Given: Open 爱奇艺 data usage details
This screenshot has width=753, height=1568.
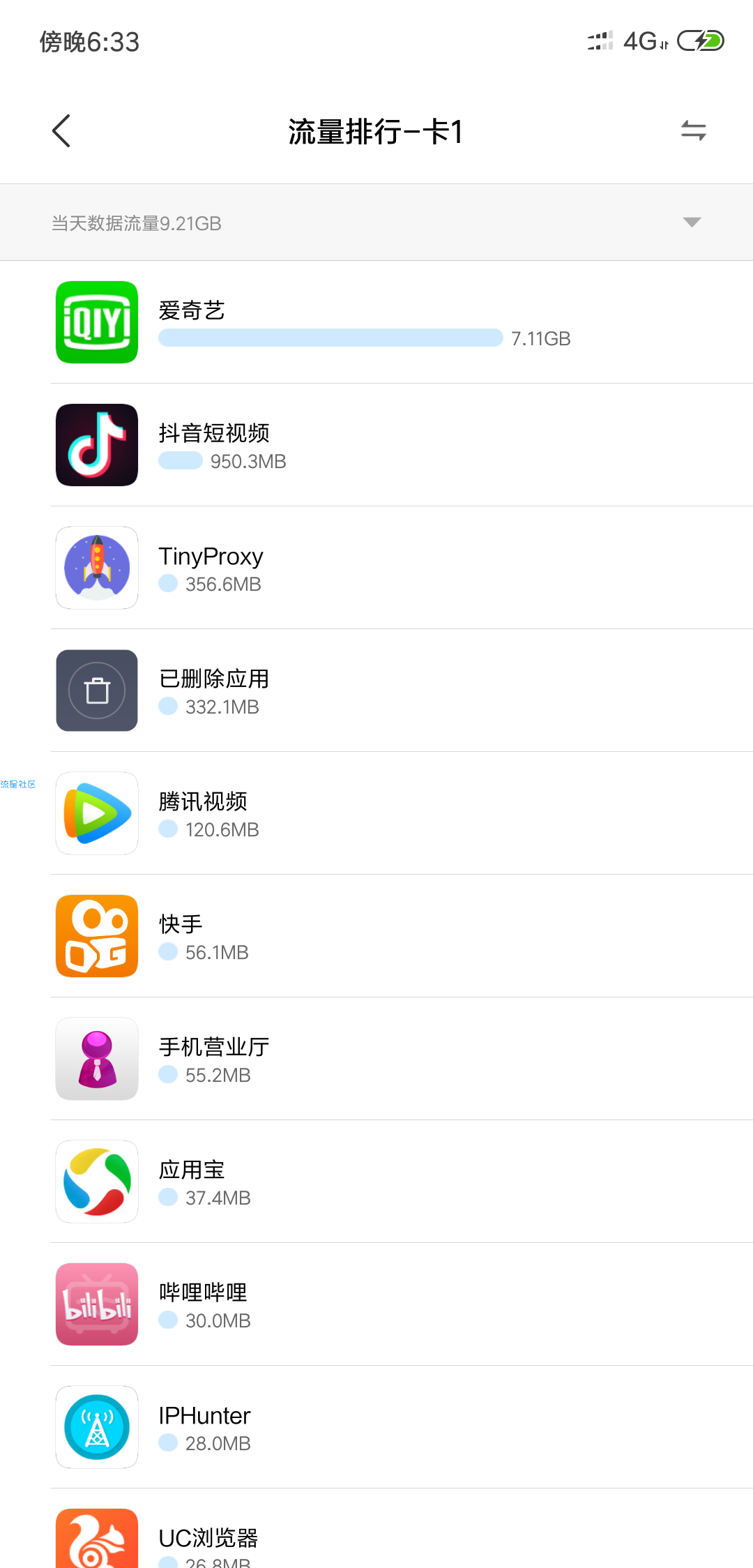Looking at the screenshot, I should coord(376,322).
